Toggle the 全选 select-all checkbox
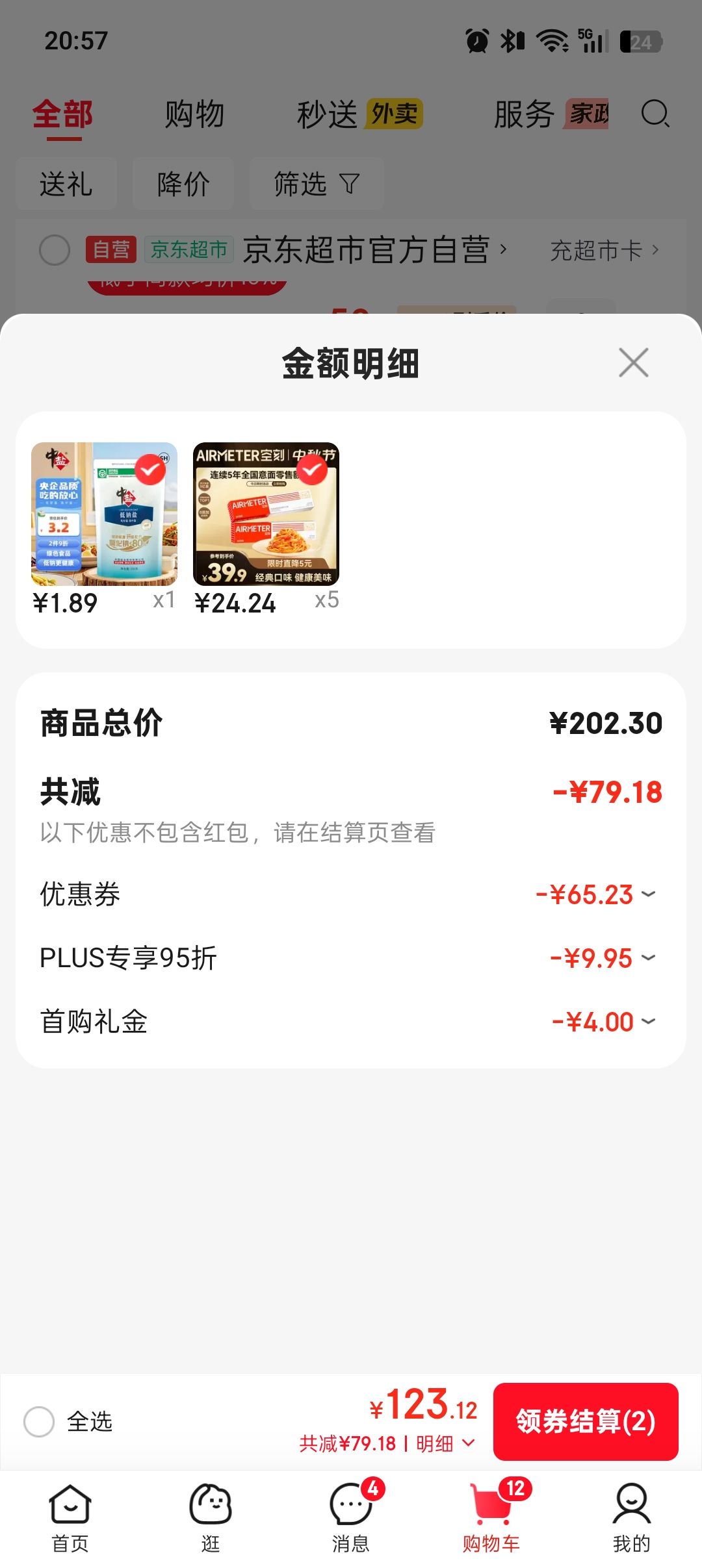 click(39, 1422)
